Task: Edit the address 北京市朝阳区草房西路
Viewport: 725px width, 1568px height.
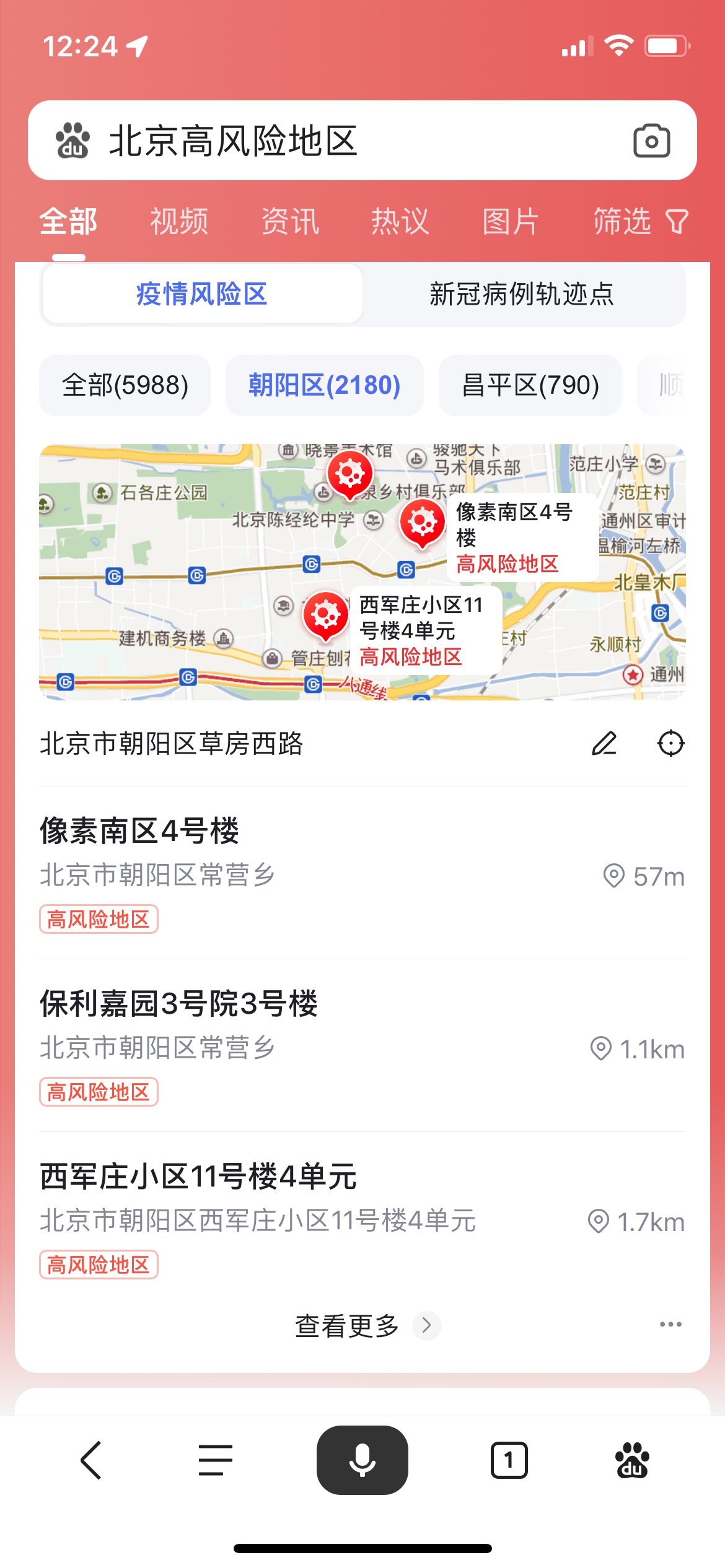Action: (x=604, y=743)
